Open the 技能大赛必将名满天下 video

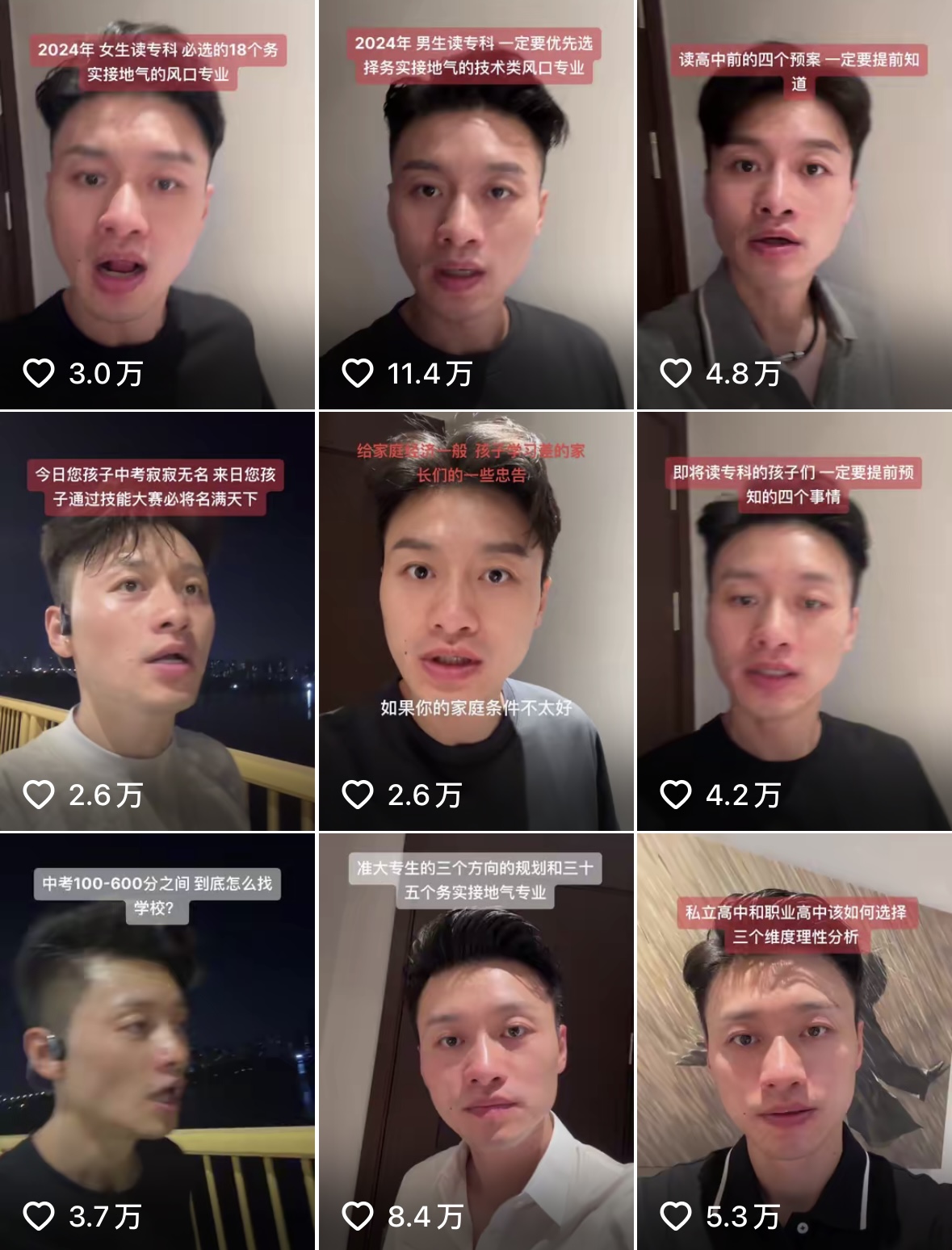point(157,620)
